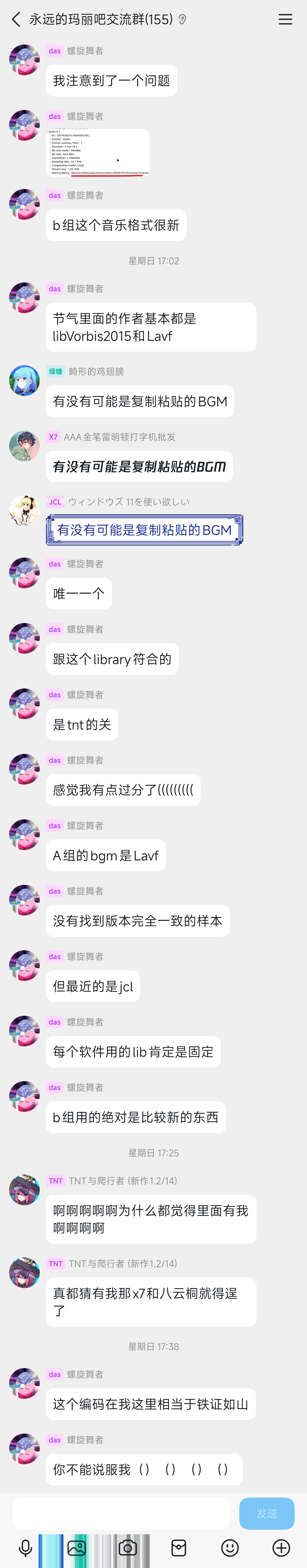View avatar of 畸形的鸡翅膀
This screenshot has width=307, height=1568.
(24, 380)
